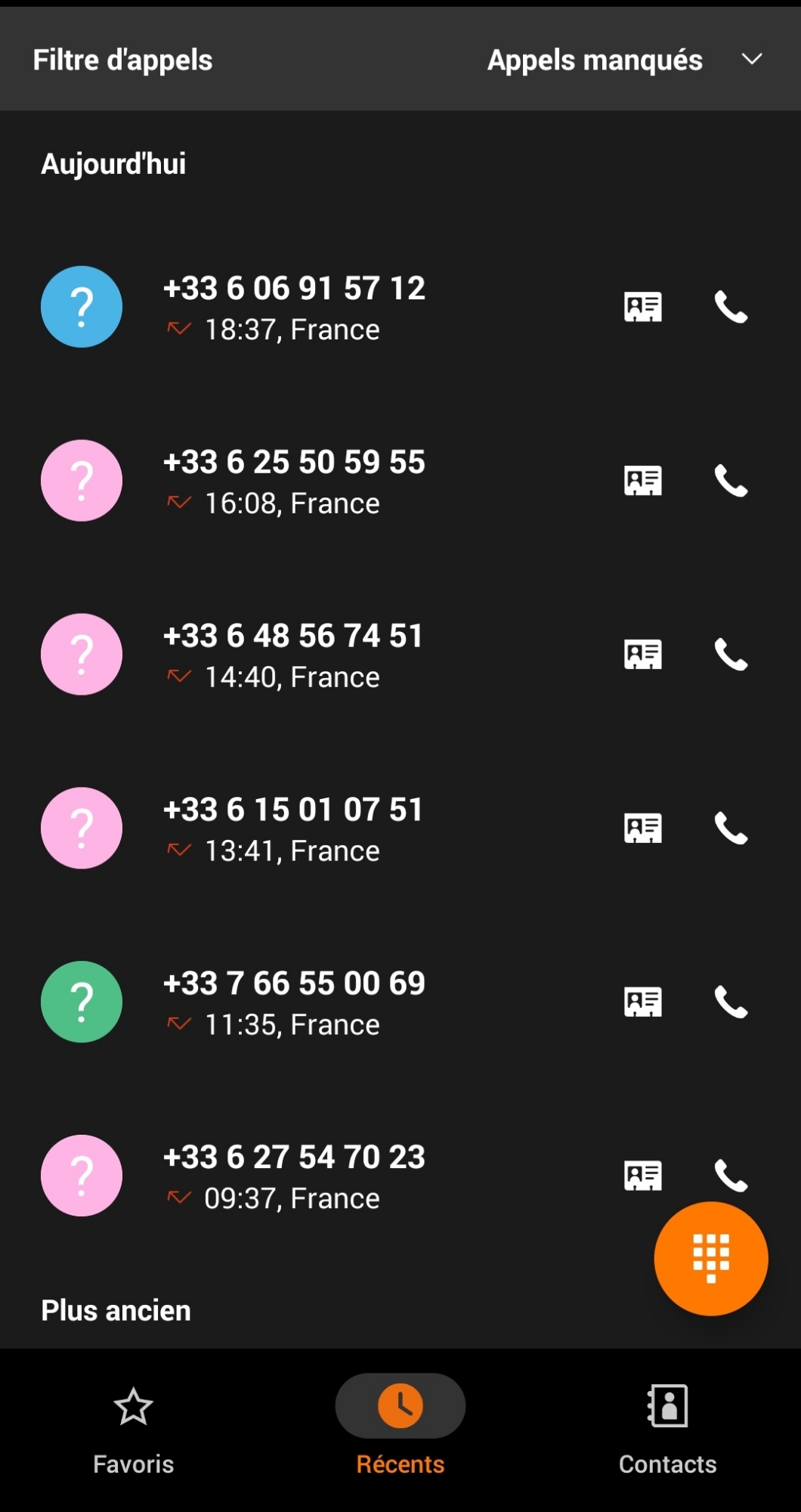This screenshot has height=1512, width=801.
Task: Open contact card for +33 6 06 91 57 12
Action: [643, 307]
